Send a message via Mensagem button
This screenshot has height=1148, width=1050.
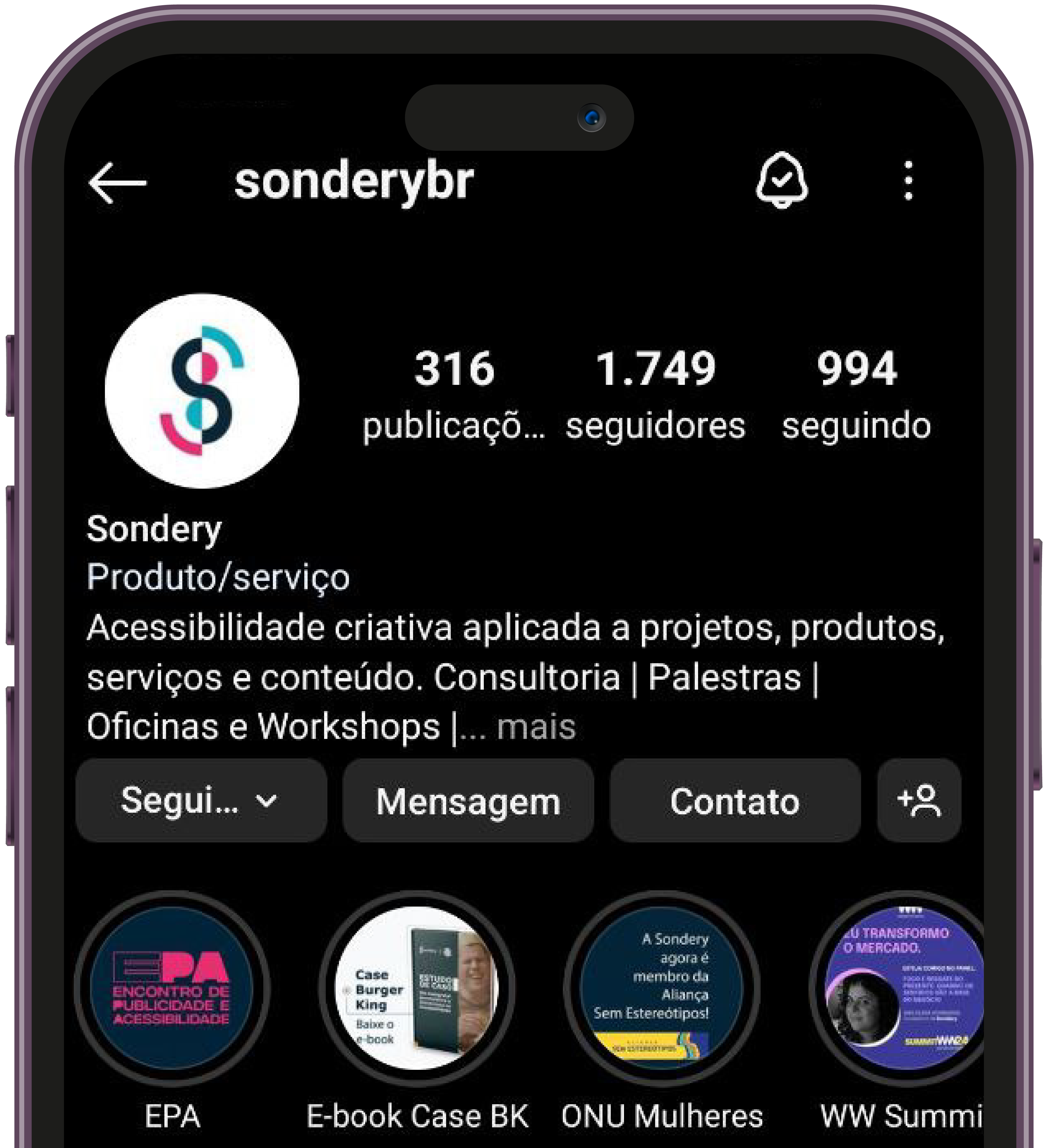[468, 800]
